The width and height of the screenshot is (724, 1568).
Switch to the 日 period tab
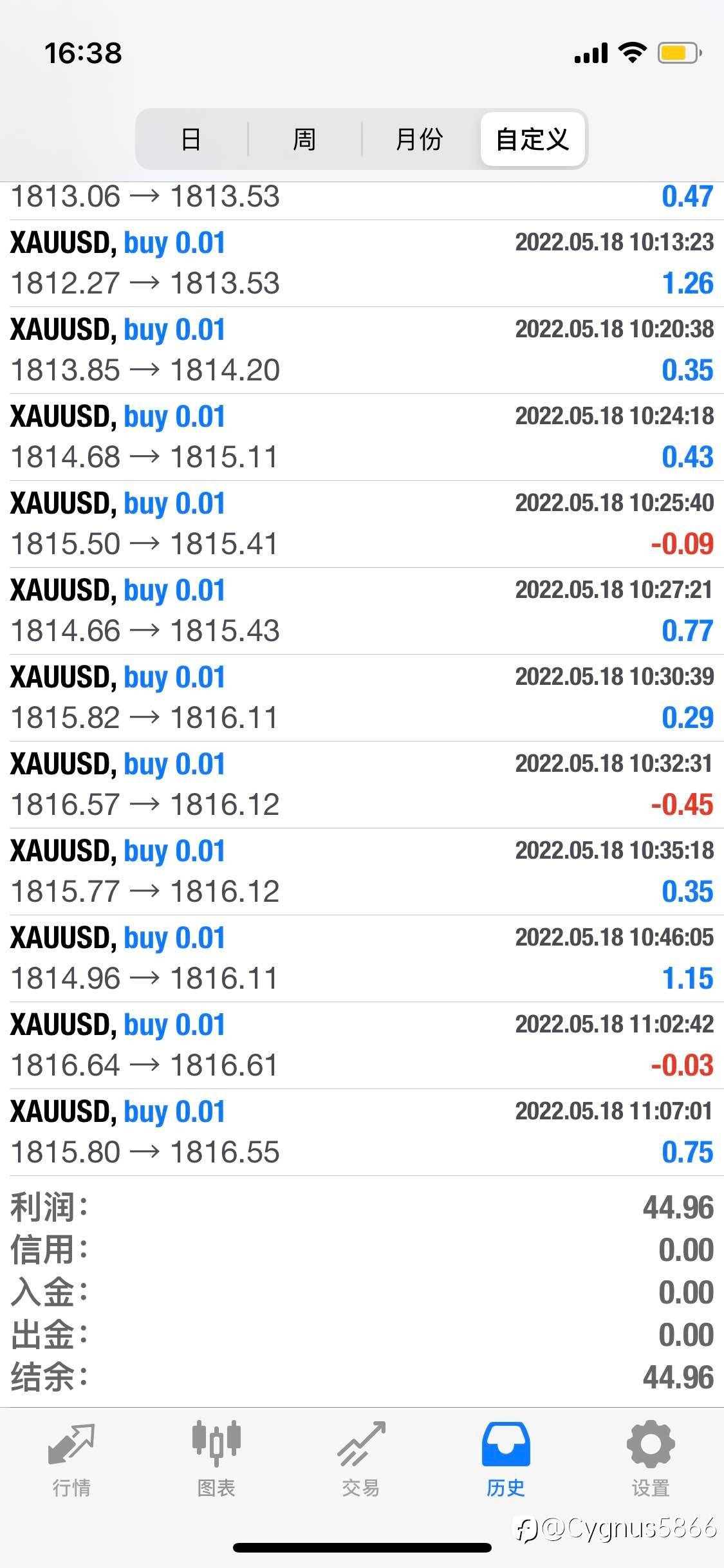click(192, 139)
